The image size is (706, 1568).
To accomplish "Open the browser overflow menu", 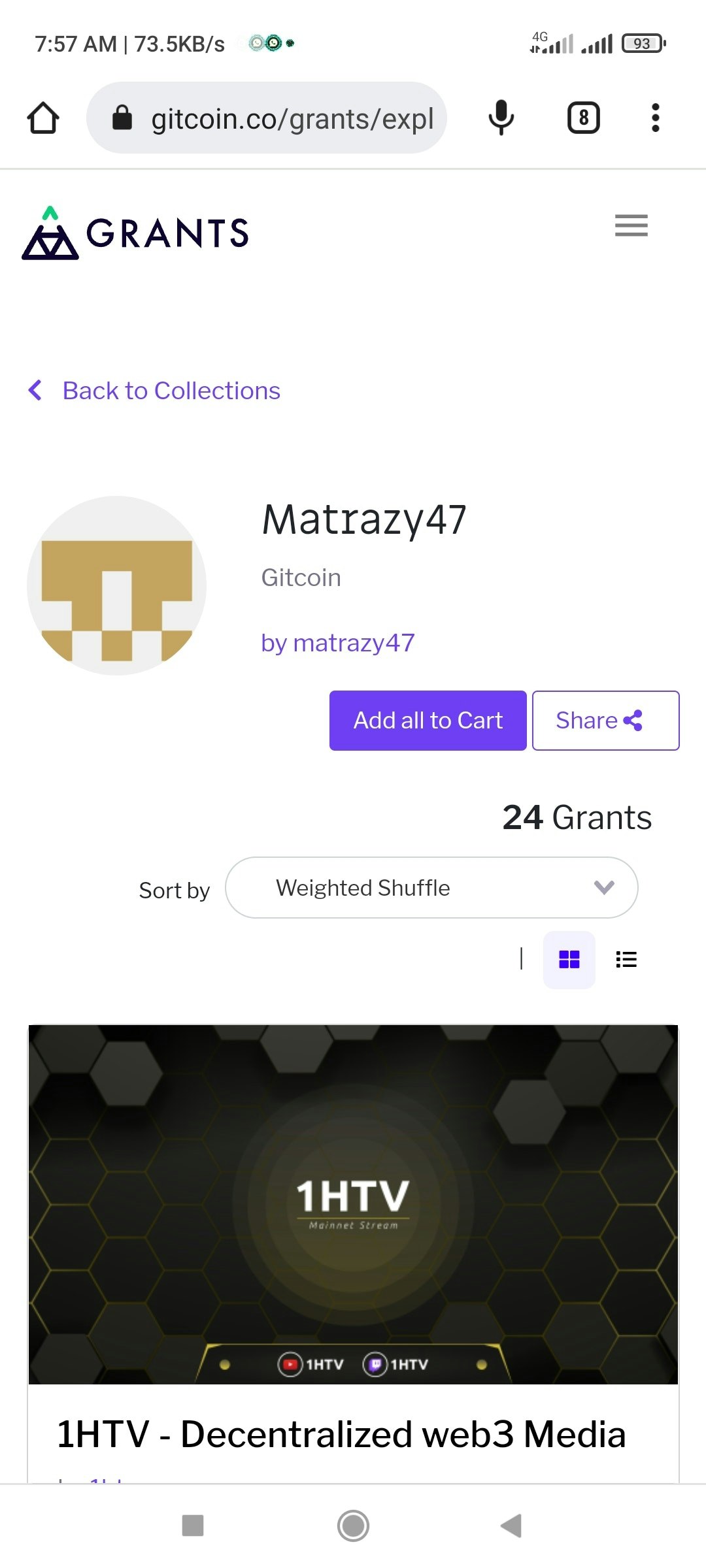I will tap(655, 118).
